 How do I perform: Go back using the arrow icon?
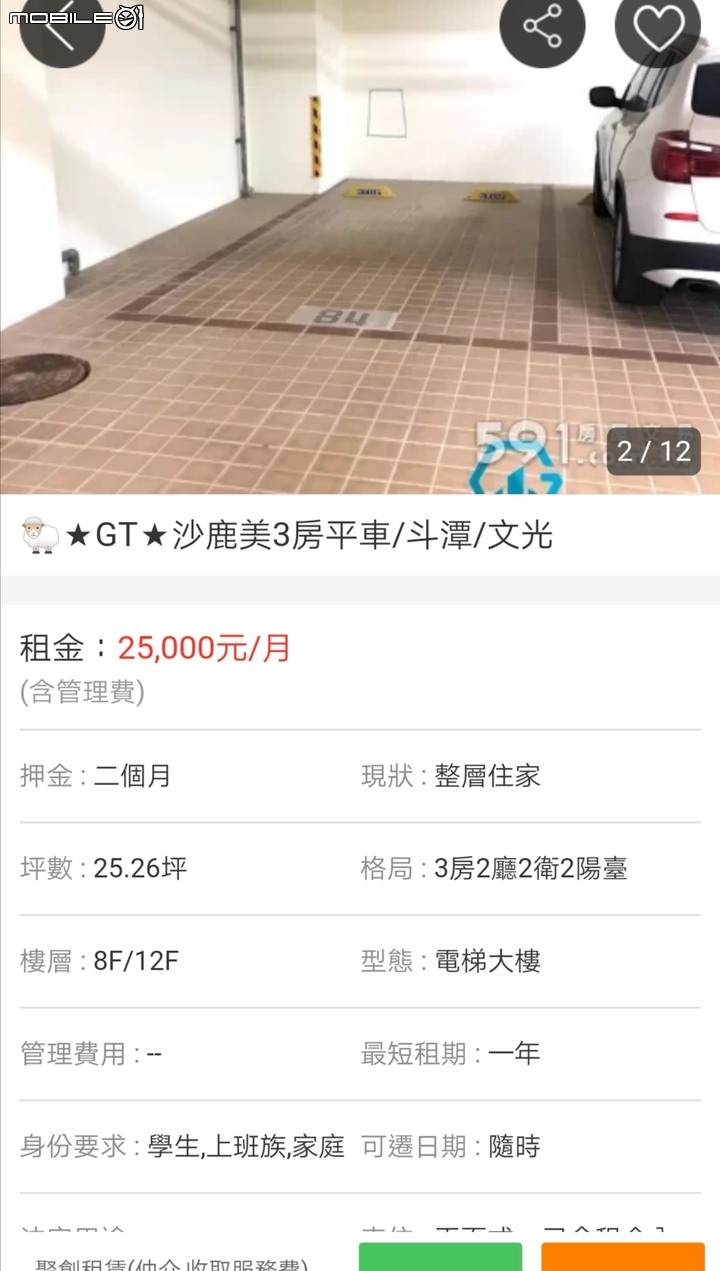pos(60,28)
